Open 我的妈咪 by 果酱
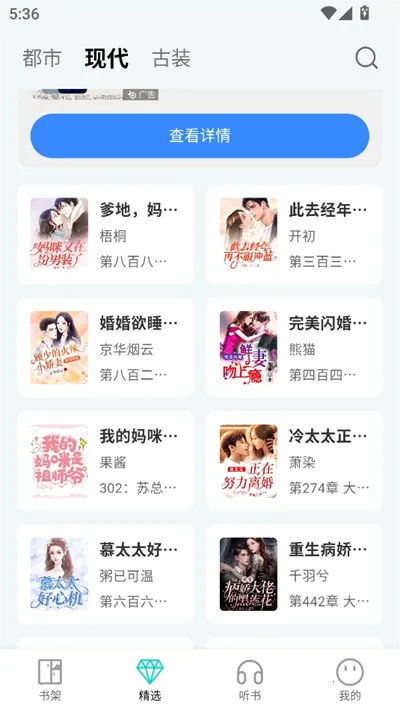 pyautogui.click(x=106, y=461)
